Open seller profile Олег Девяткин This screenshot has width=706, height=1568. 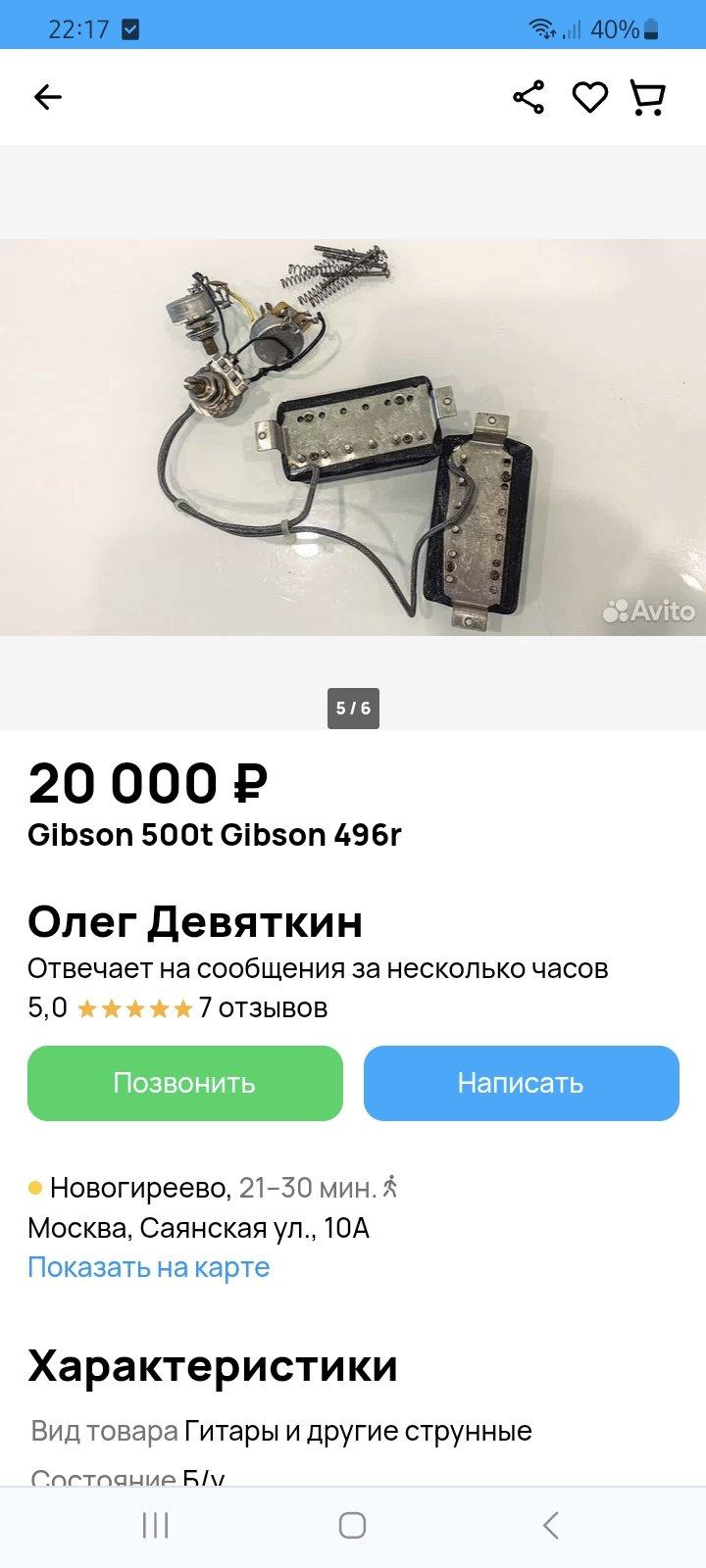pyautogui.click(x=195, y=921)
